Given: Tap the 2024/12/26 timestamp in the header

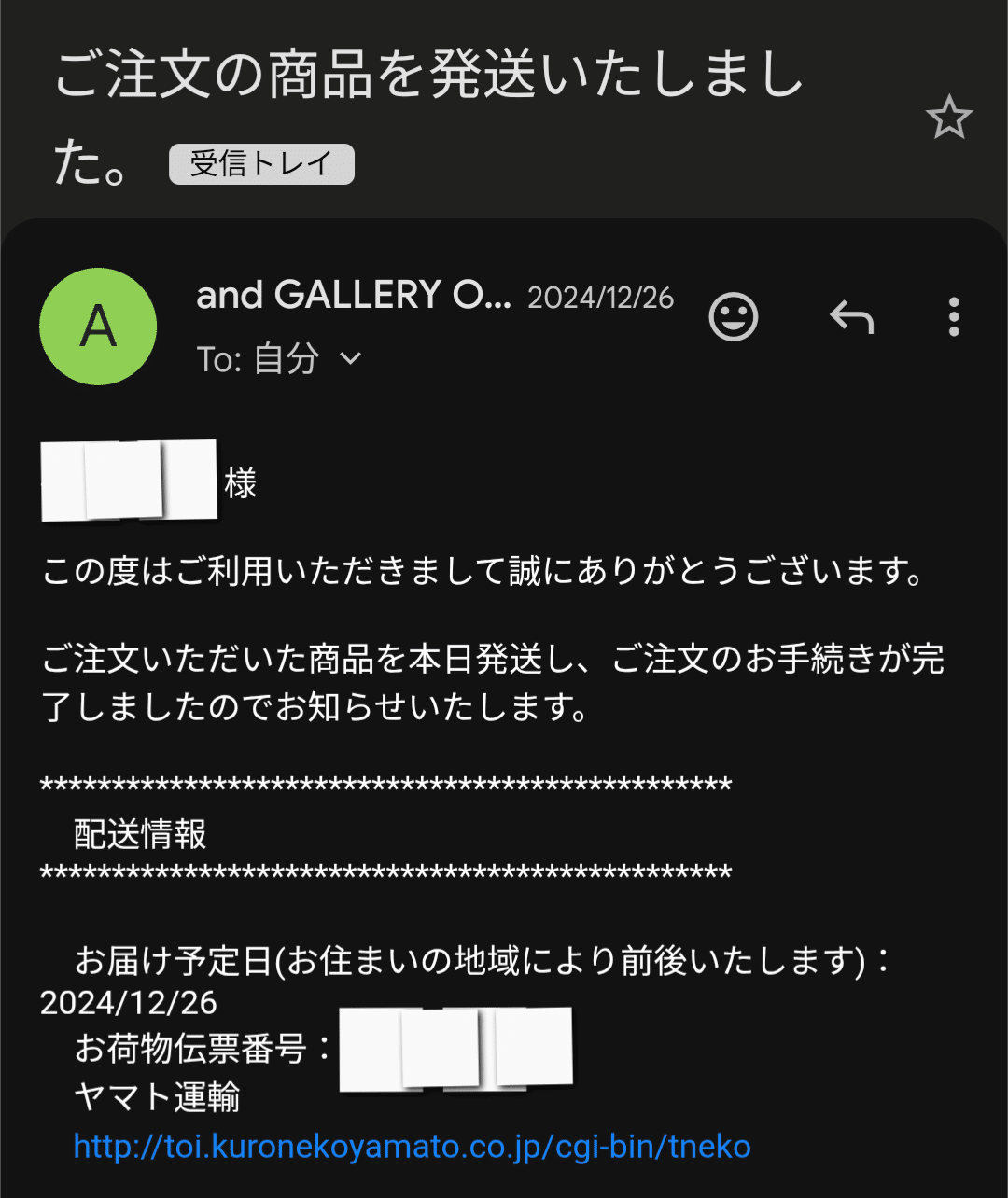Looking at the screenshot, I should (600, 297).
